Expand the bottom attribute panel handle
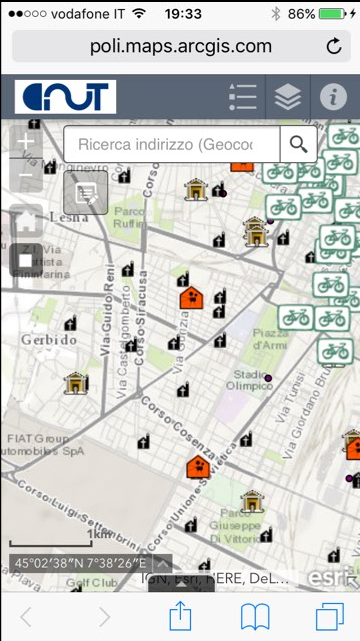This screenshot has width=360, height=641. [181, 583]
